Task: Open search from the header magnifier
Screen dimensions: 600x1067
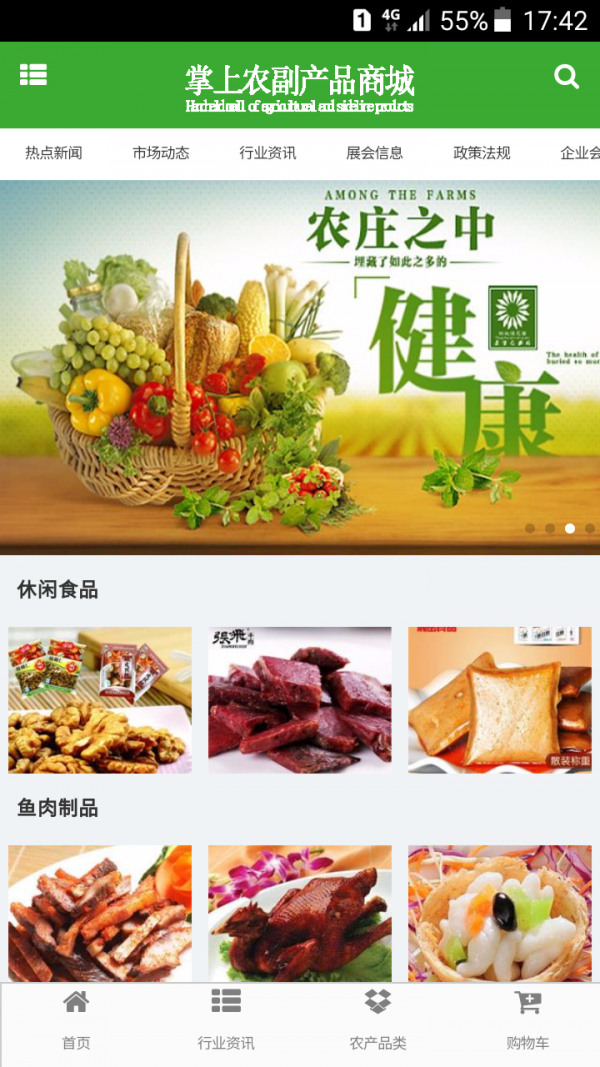Action: tap(566, 77)
